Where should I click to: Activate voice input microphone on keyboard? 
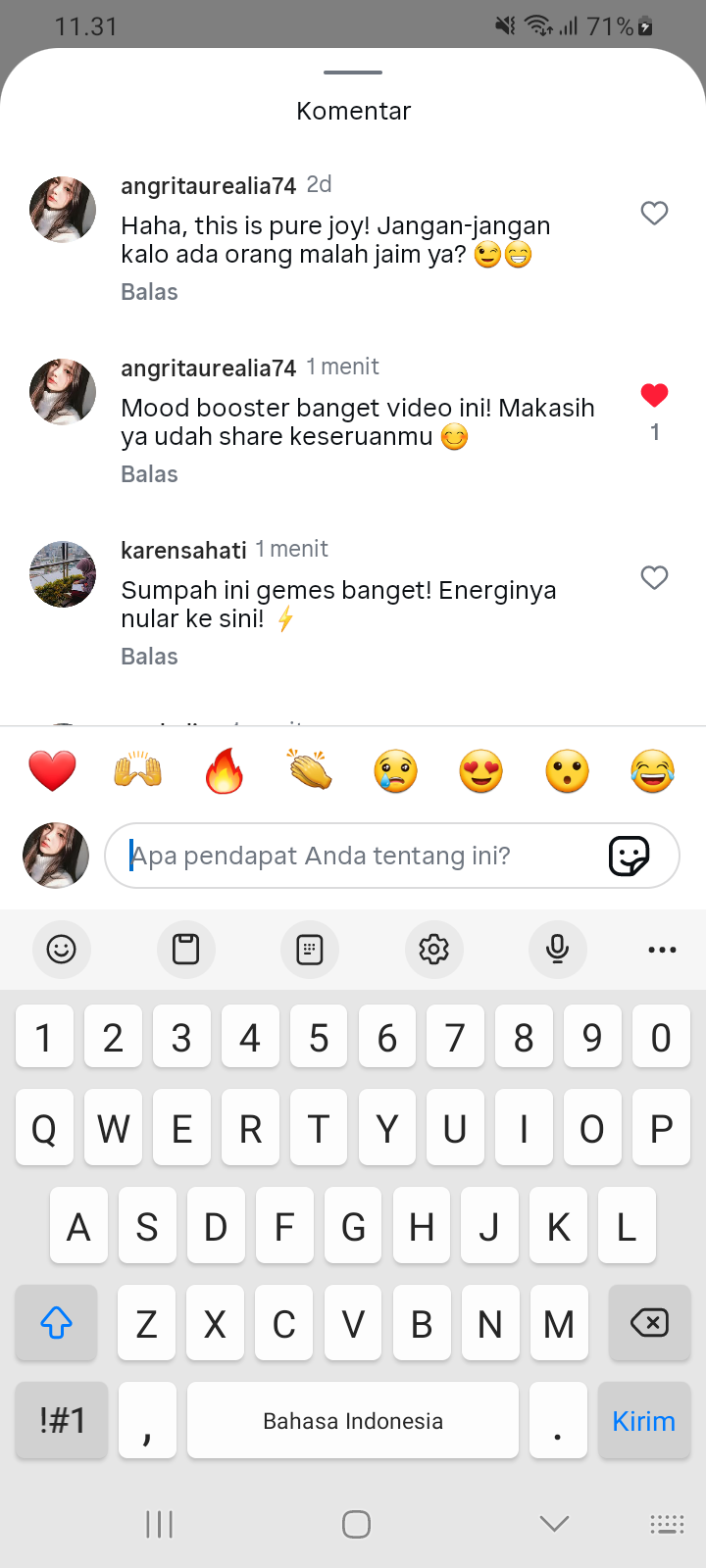point(557,949)
